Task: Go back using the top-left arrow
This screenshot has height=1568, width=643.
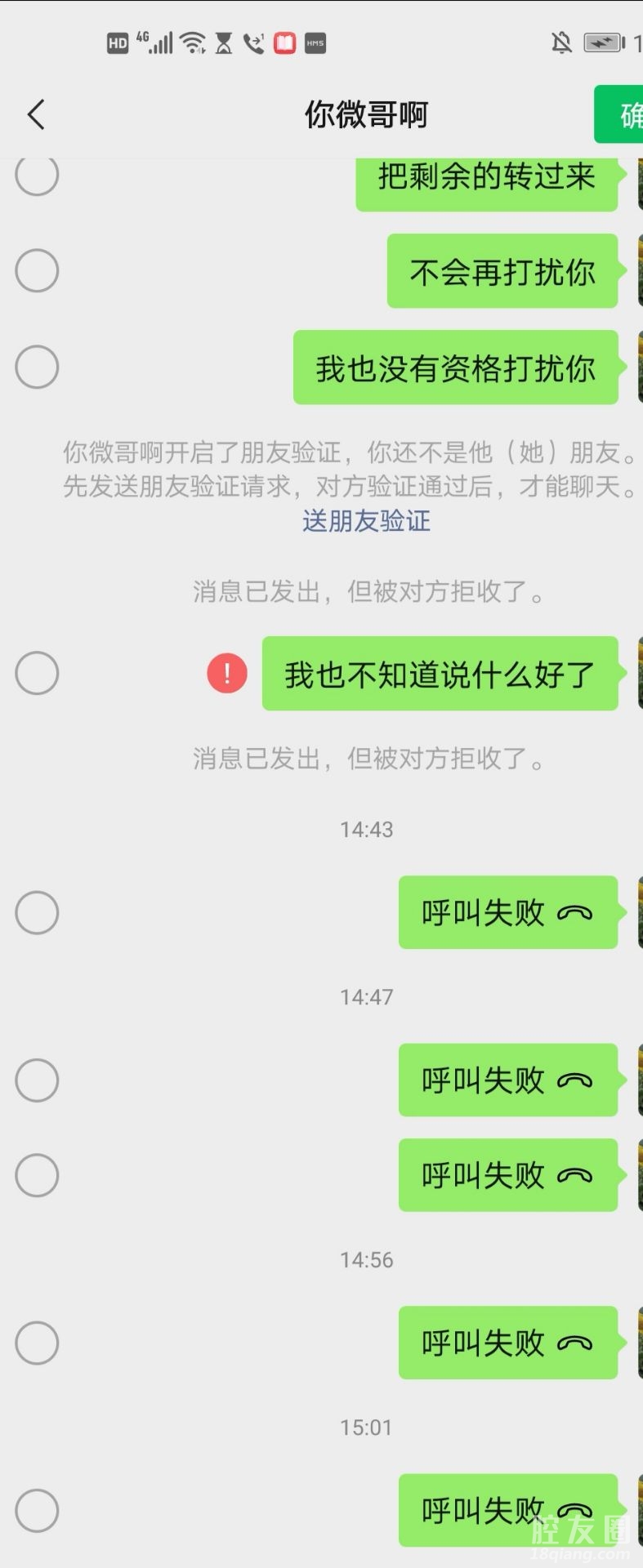Action: point(36,115)
